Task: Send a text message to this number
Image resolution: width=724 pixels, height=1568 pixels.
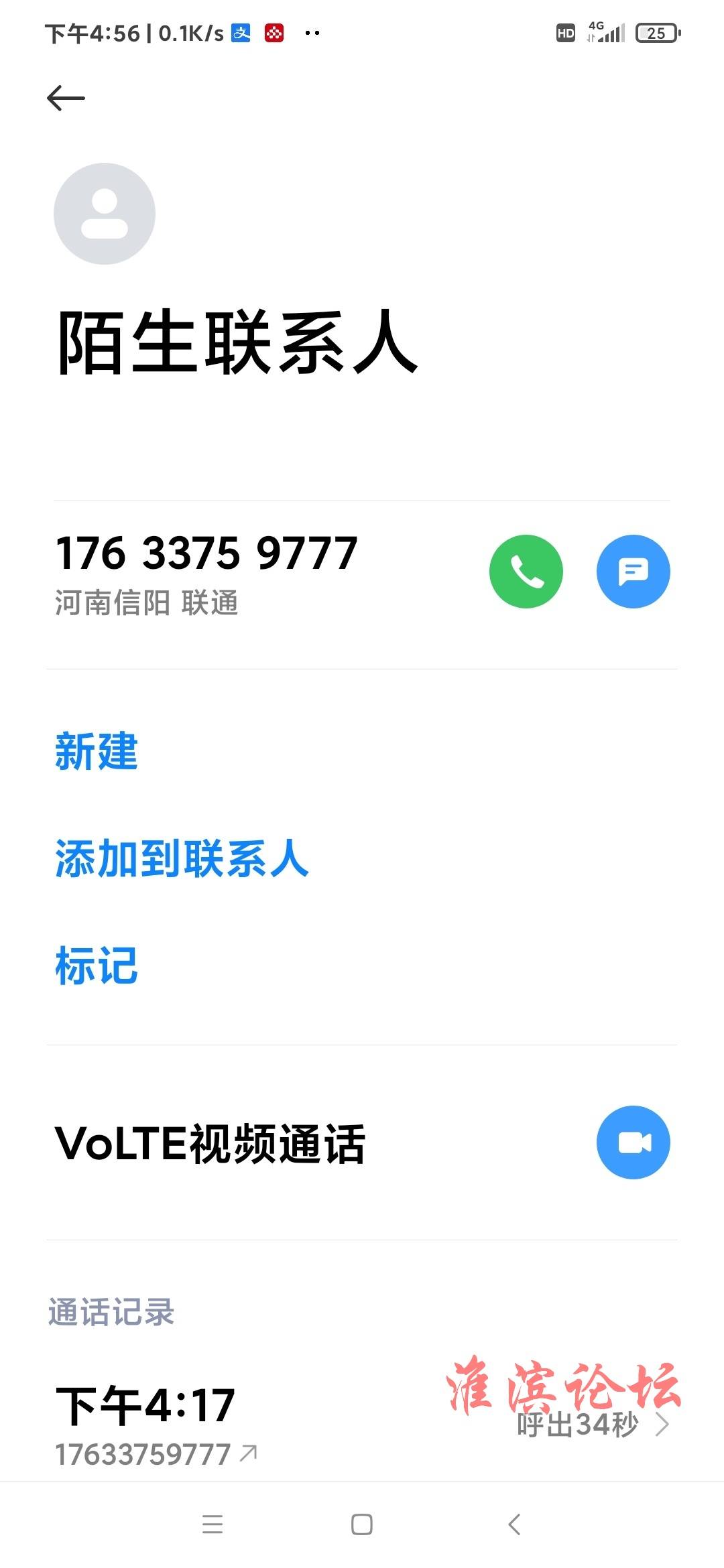Action: tap(633, 572)
